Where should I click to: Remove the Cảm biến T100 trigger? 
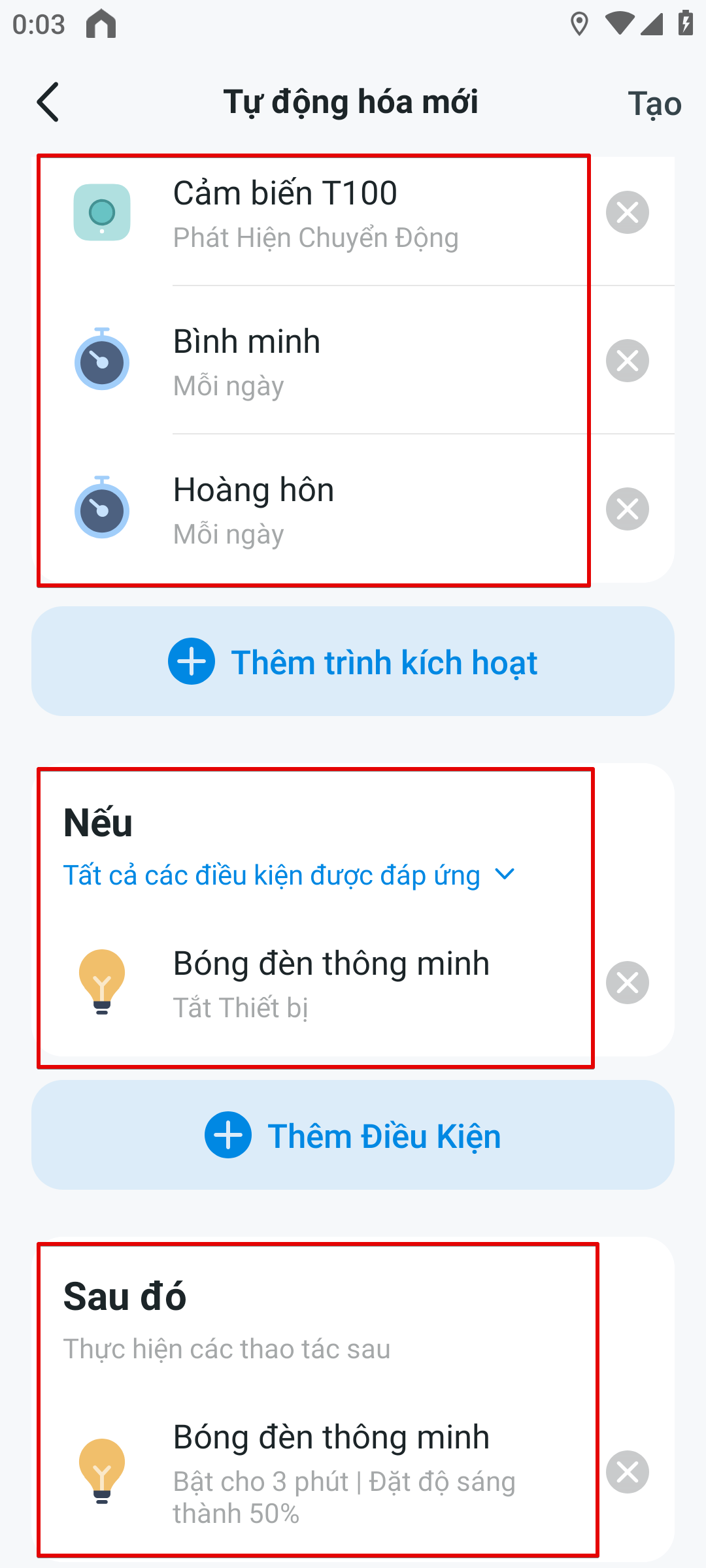(627, 212)
